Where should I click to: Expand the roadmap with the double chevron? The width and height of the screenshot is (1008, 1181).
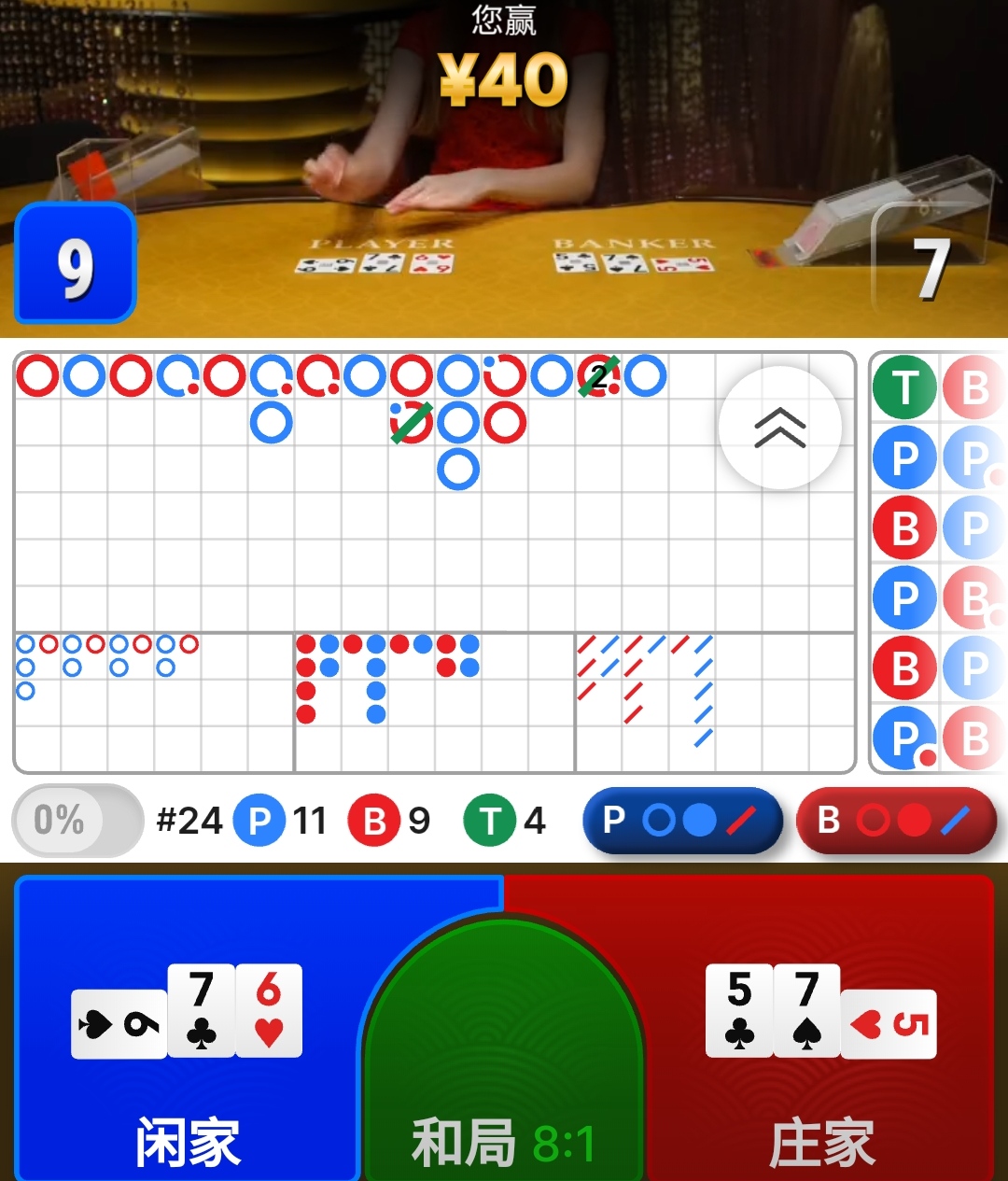780,429
